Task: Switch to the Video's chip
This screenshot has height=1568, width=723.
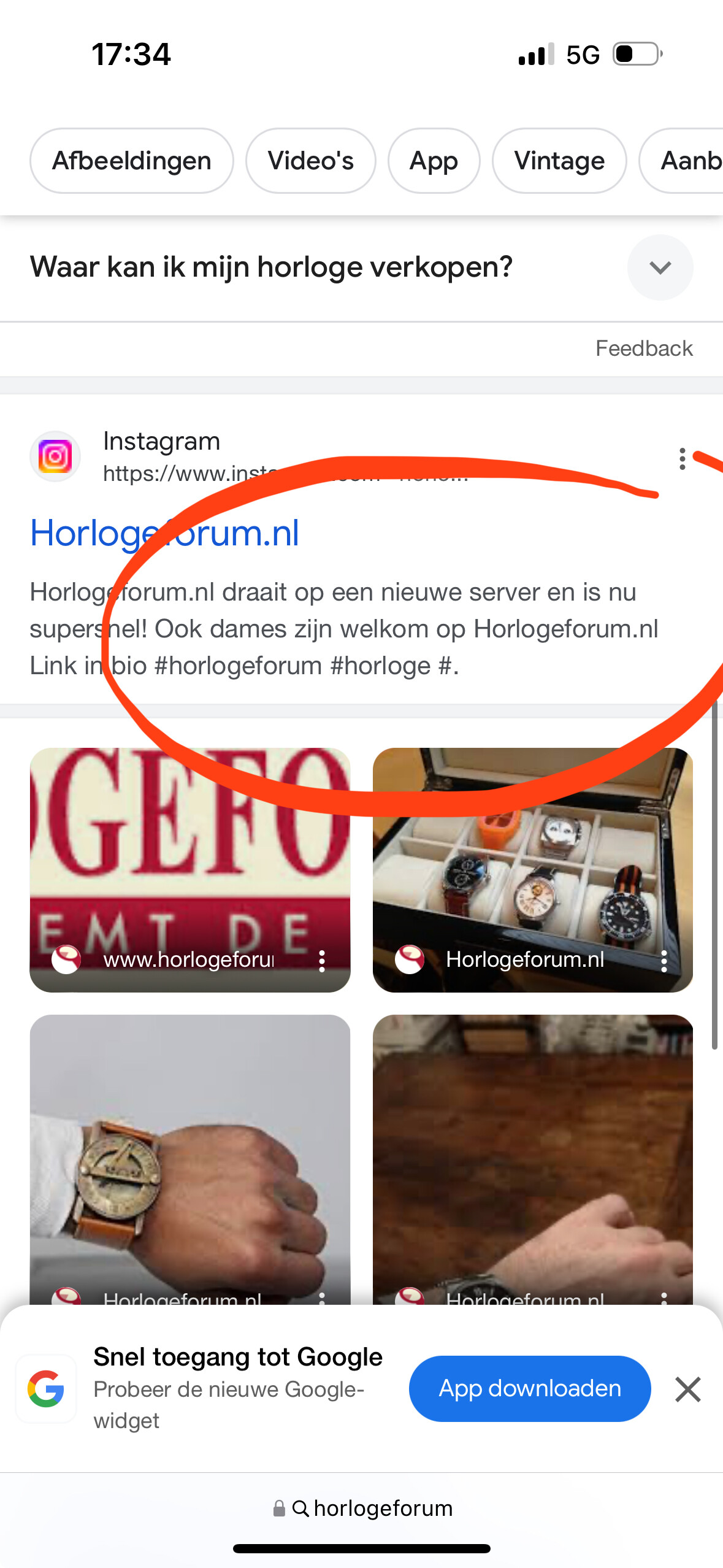Action: 310,161
